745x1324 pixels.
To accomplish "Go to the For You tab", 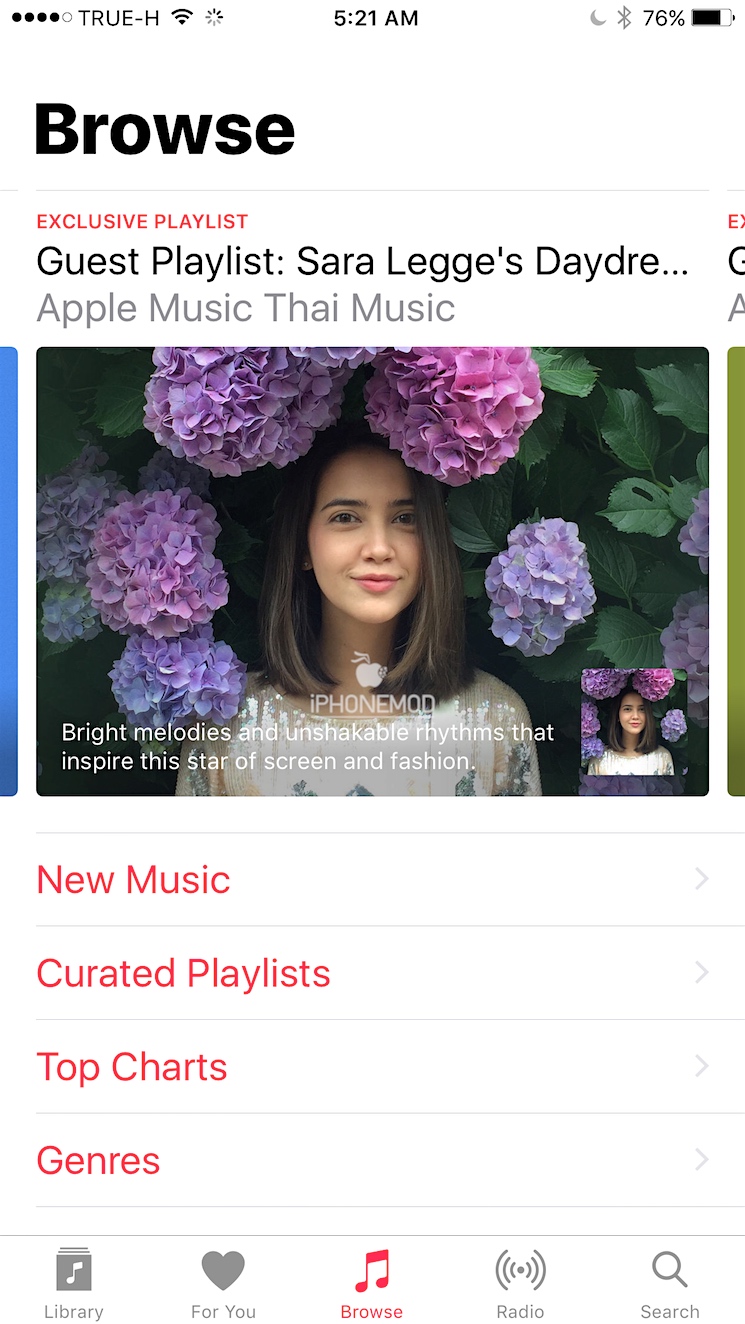I will click(x=223, y=1283).
